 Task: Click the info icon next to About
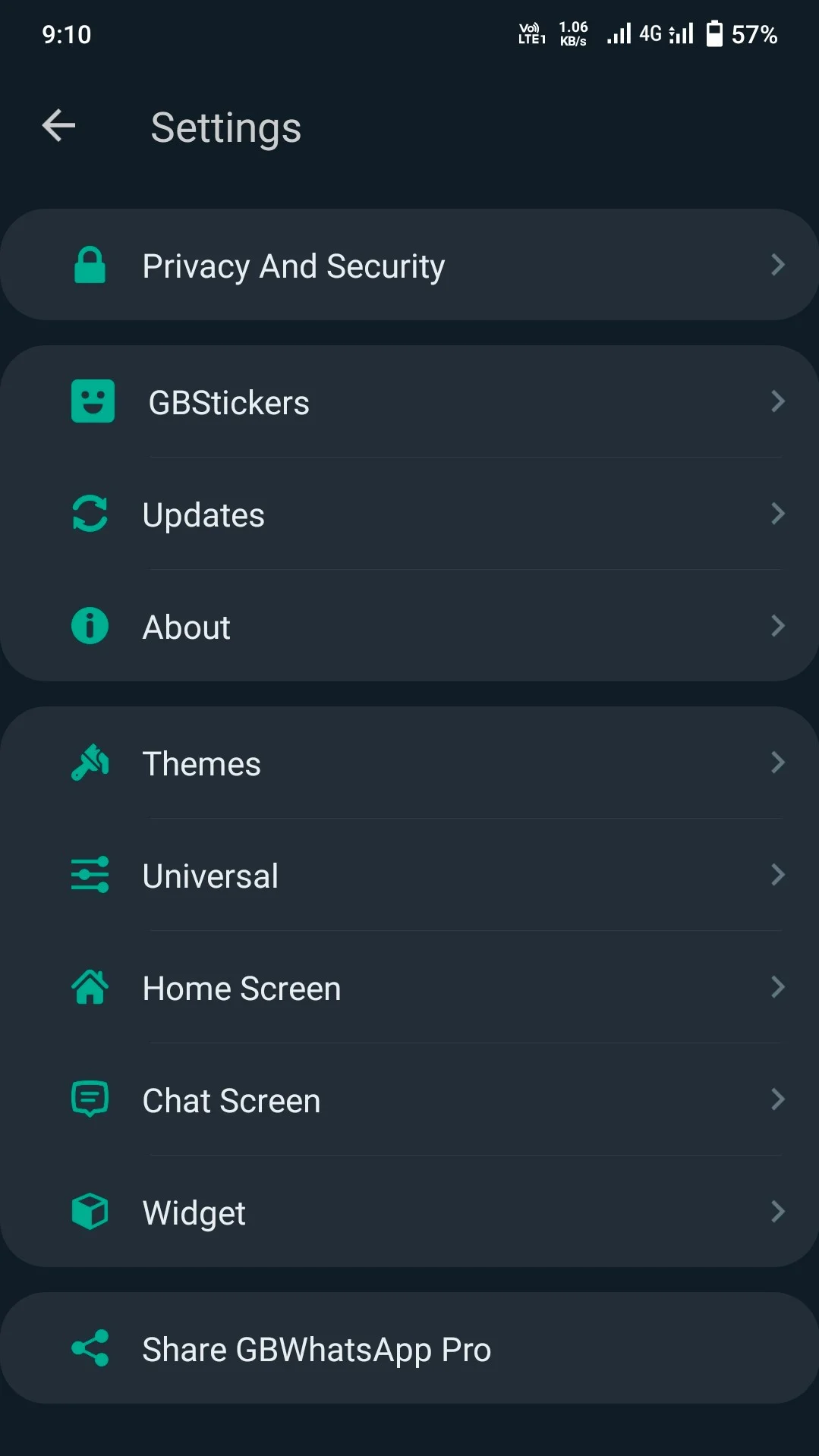click(x=89, y=626)
